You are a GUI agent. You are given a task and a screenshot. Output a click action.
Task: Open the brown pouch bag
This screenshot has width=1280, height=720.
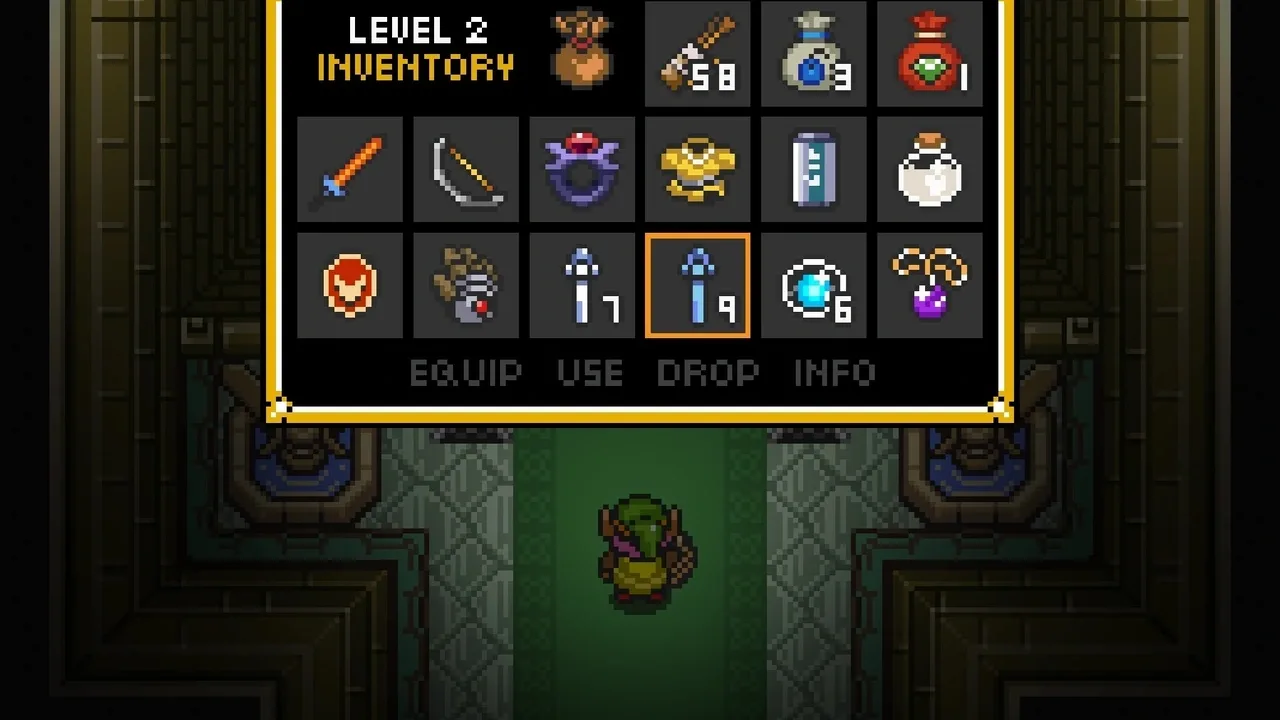point(582,50)
